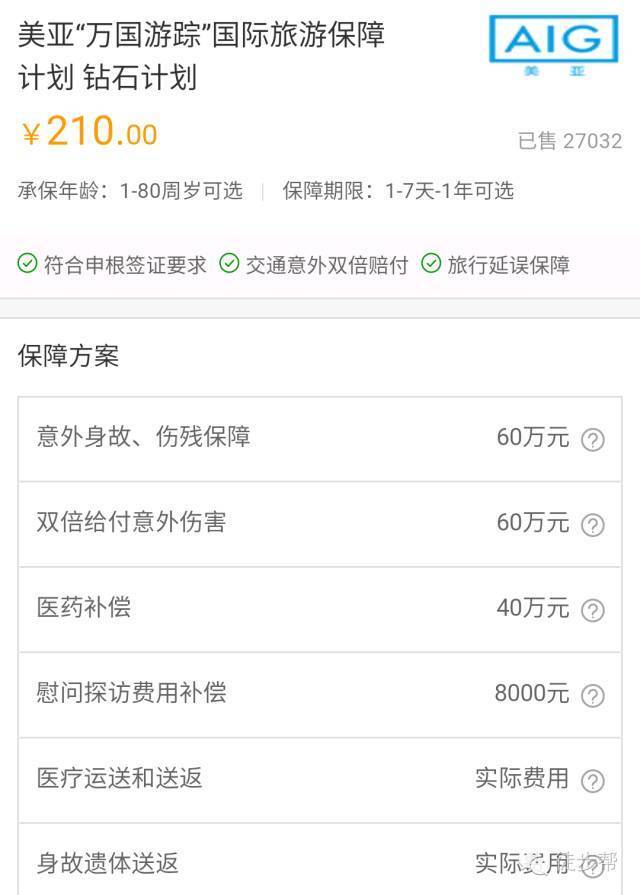Tap the question mark beside 医药补偿
Screen dimensions: 640x895
point(593,610)
